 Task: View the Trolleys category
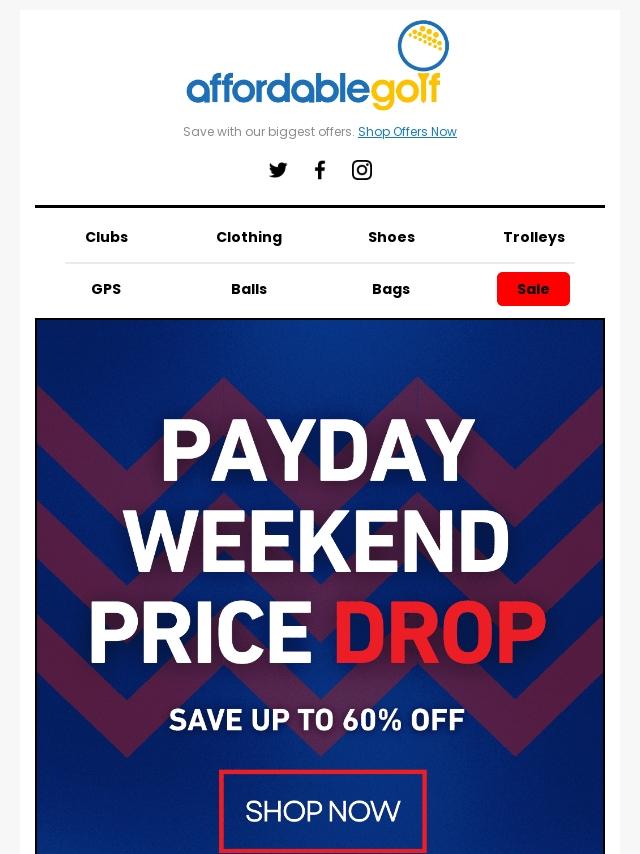(534, 237)
